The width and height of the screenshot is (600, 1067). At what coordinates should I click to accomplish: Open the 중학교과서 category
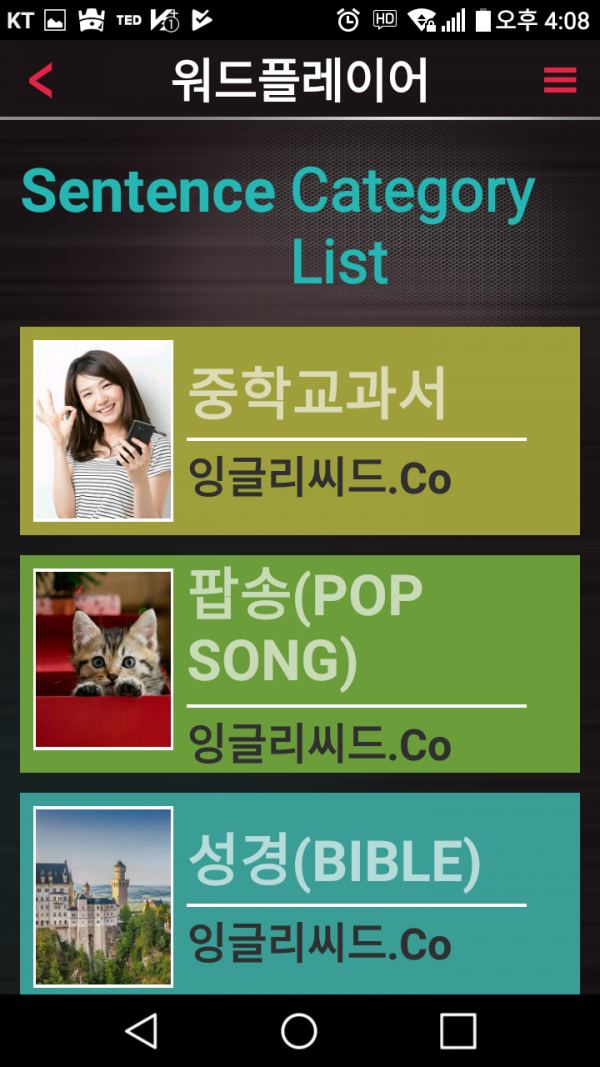[318, 394]
